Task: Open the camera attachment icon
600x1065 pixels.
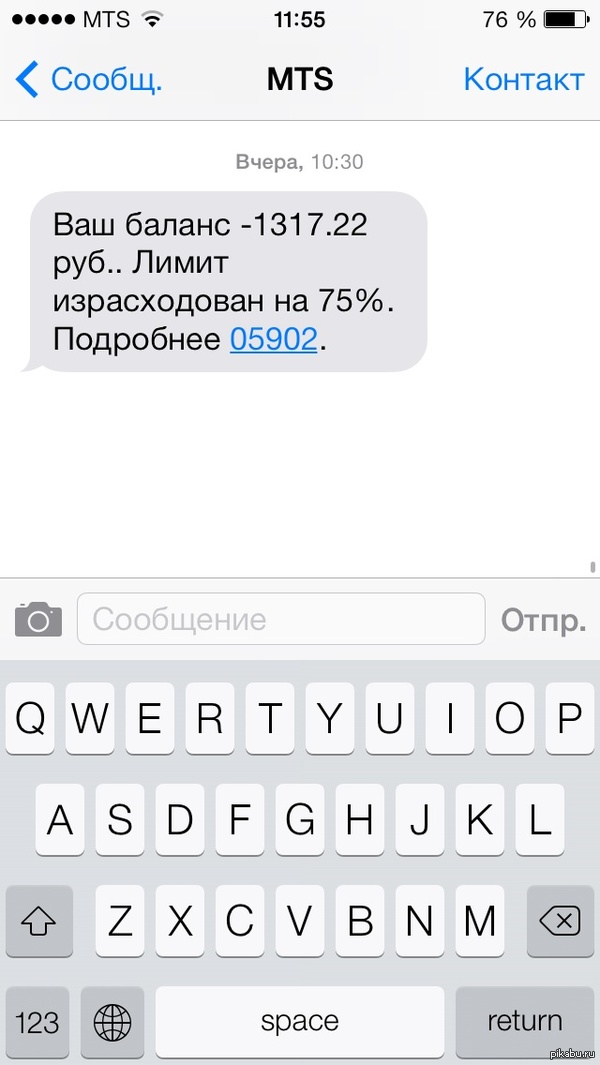Action: pos(38,619)
